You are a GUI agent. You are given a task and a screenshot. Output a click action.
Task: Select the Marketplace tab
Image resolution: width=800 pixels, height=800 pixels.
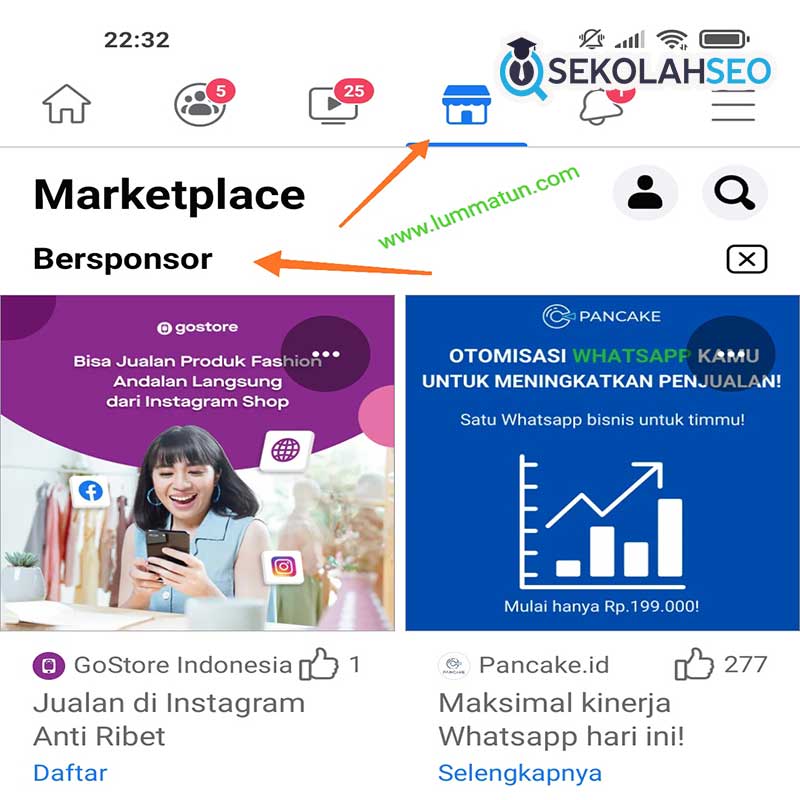coord(466,104)
